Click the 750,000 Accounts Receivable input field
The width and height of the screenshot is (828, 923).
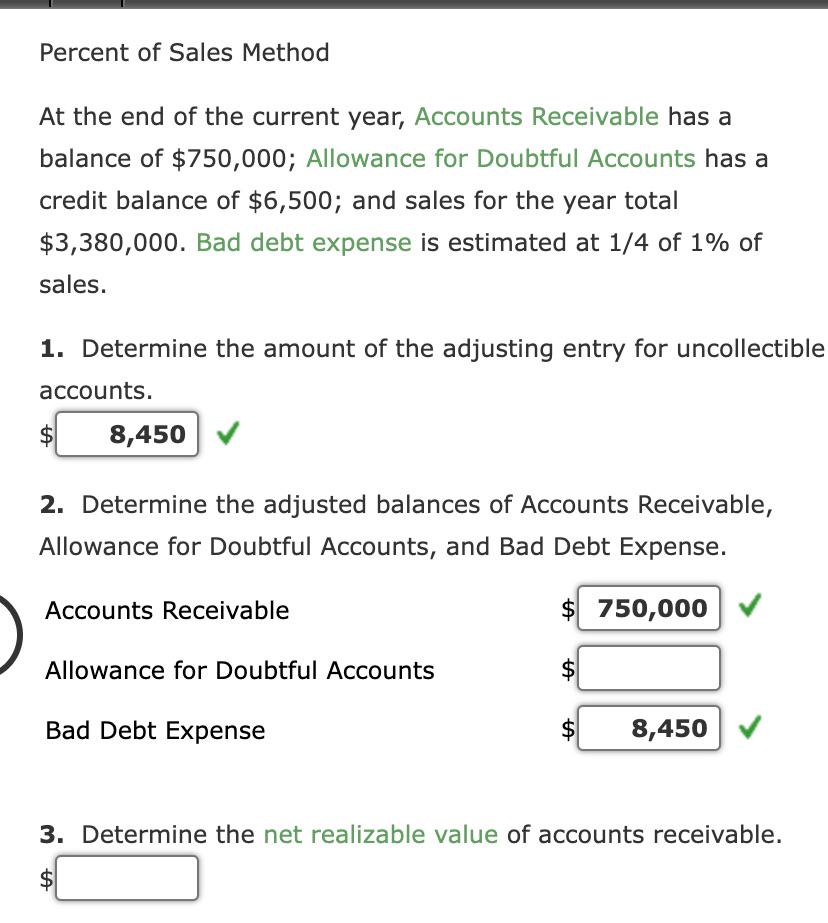648,609
